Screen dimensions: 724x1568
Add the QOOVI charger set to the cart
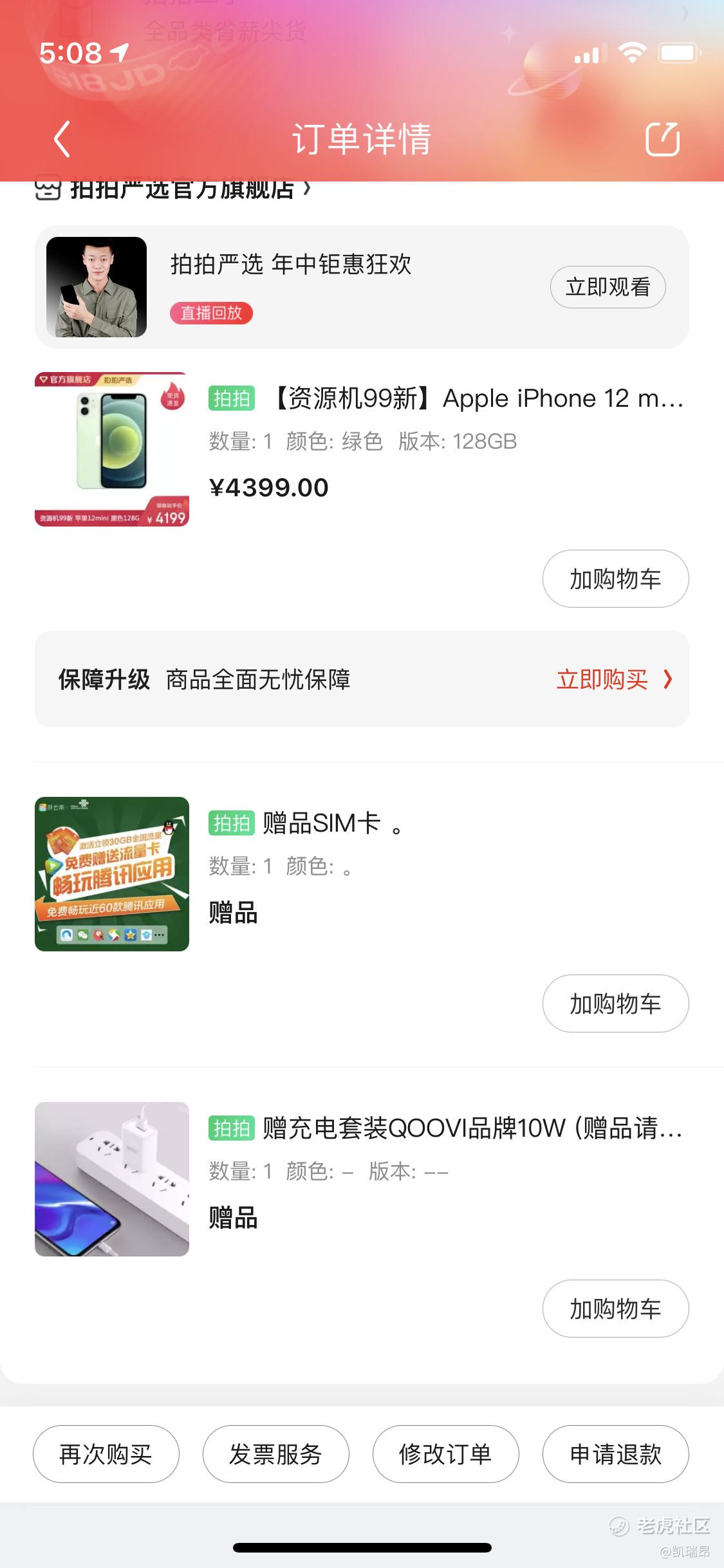coord(615,1309)
